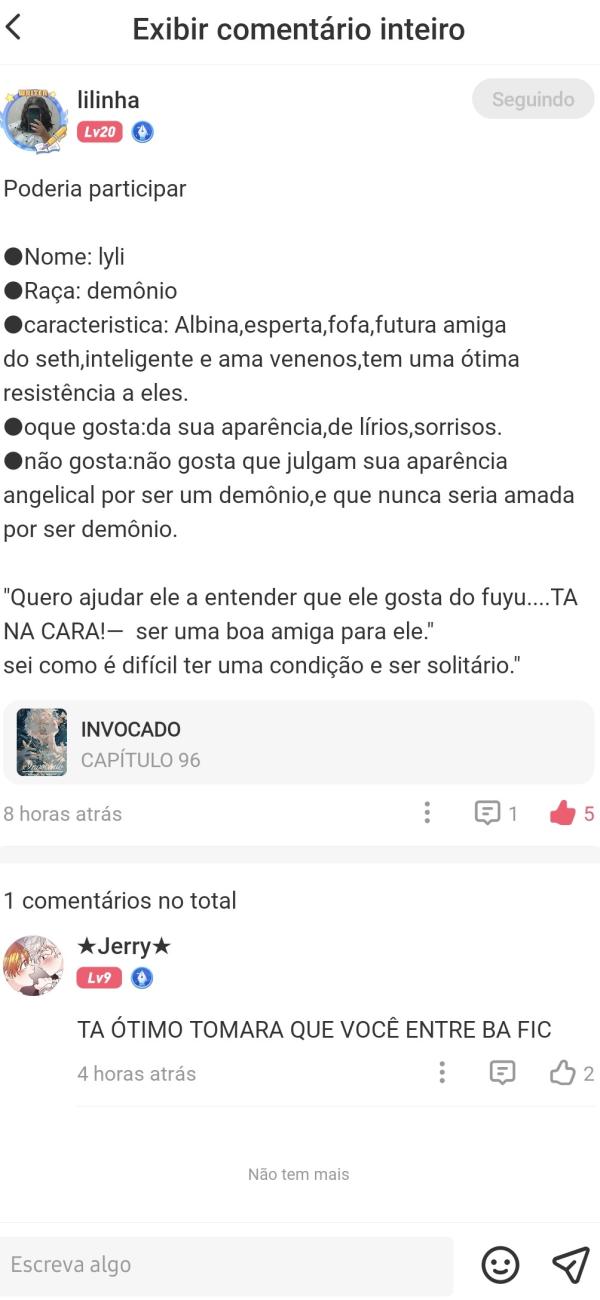Send the comment with paper plane

click(x=570, y=1265)
